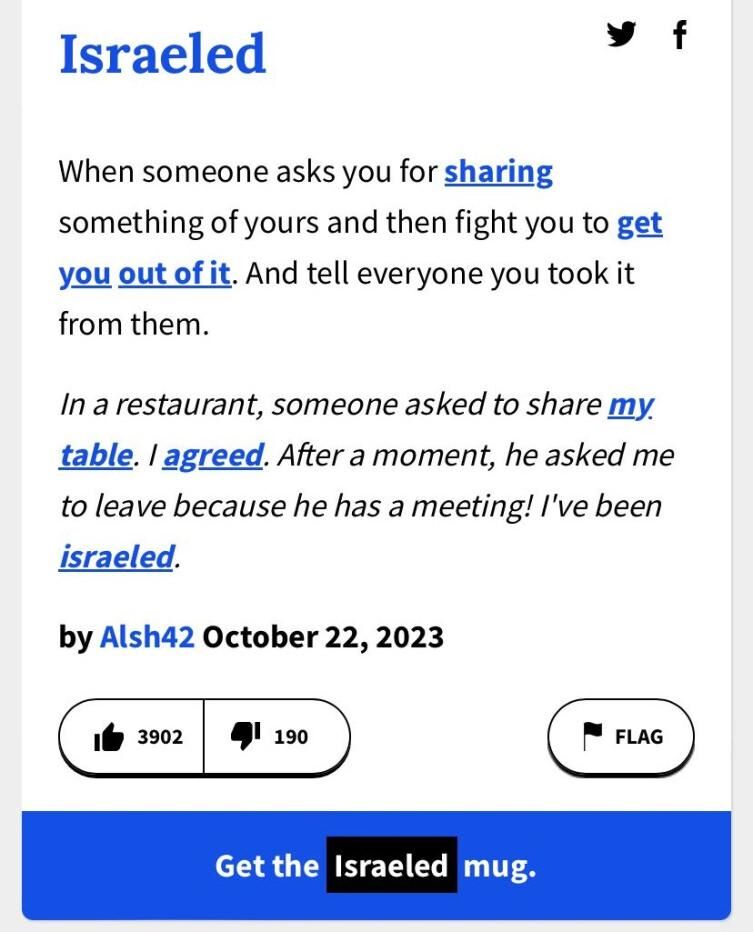
Task: Share this definition on Facebook
Action: [x=679, y=36]
